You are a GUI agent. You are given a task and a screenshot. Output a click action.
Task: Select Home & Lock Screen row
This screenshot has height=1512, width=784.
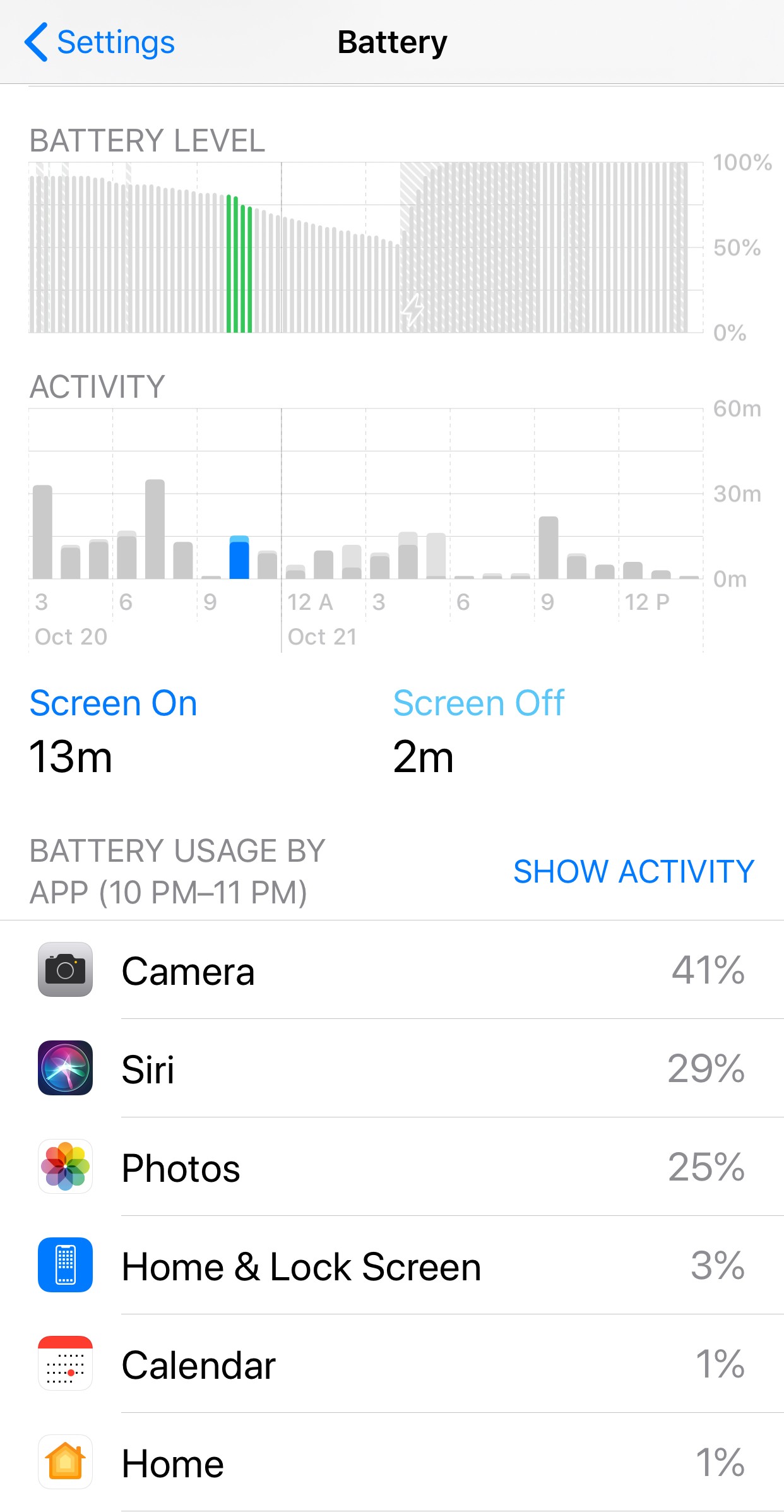(x=391, y=1266)
